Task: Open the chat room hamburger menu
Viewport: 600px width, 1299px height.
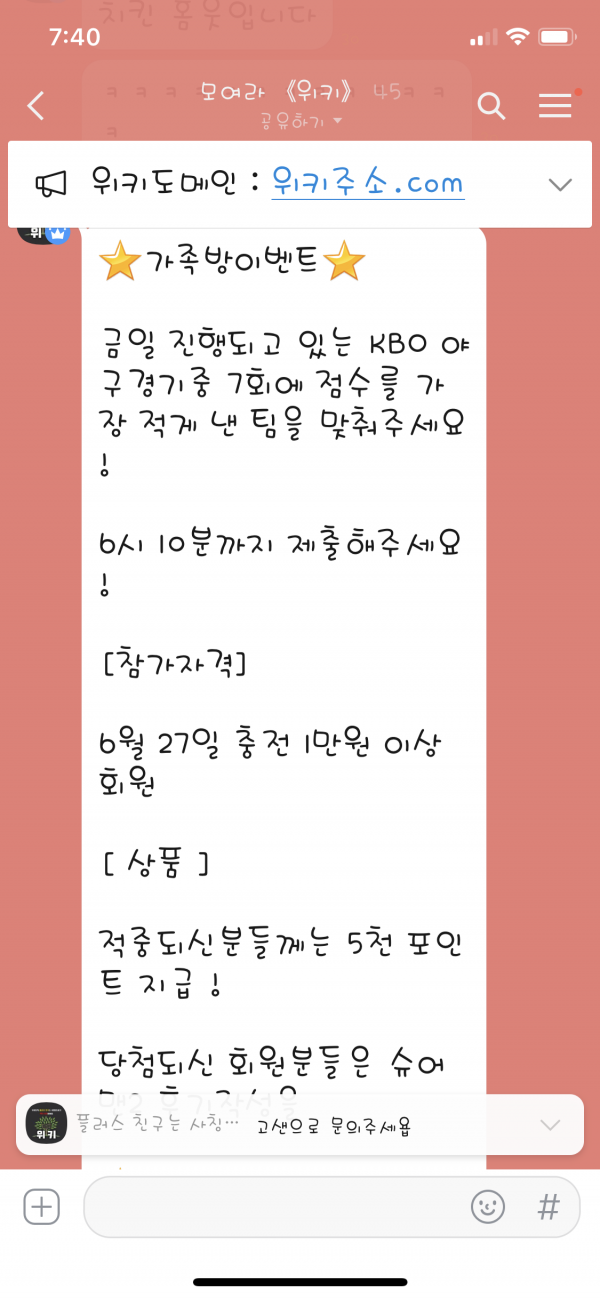Action: point(555,106)
